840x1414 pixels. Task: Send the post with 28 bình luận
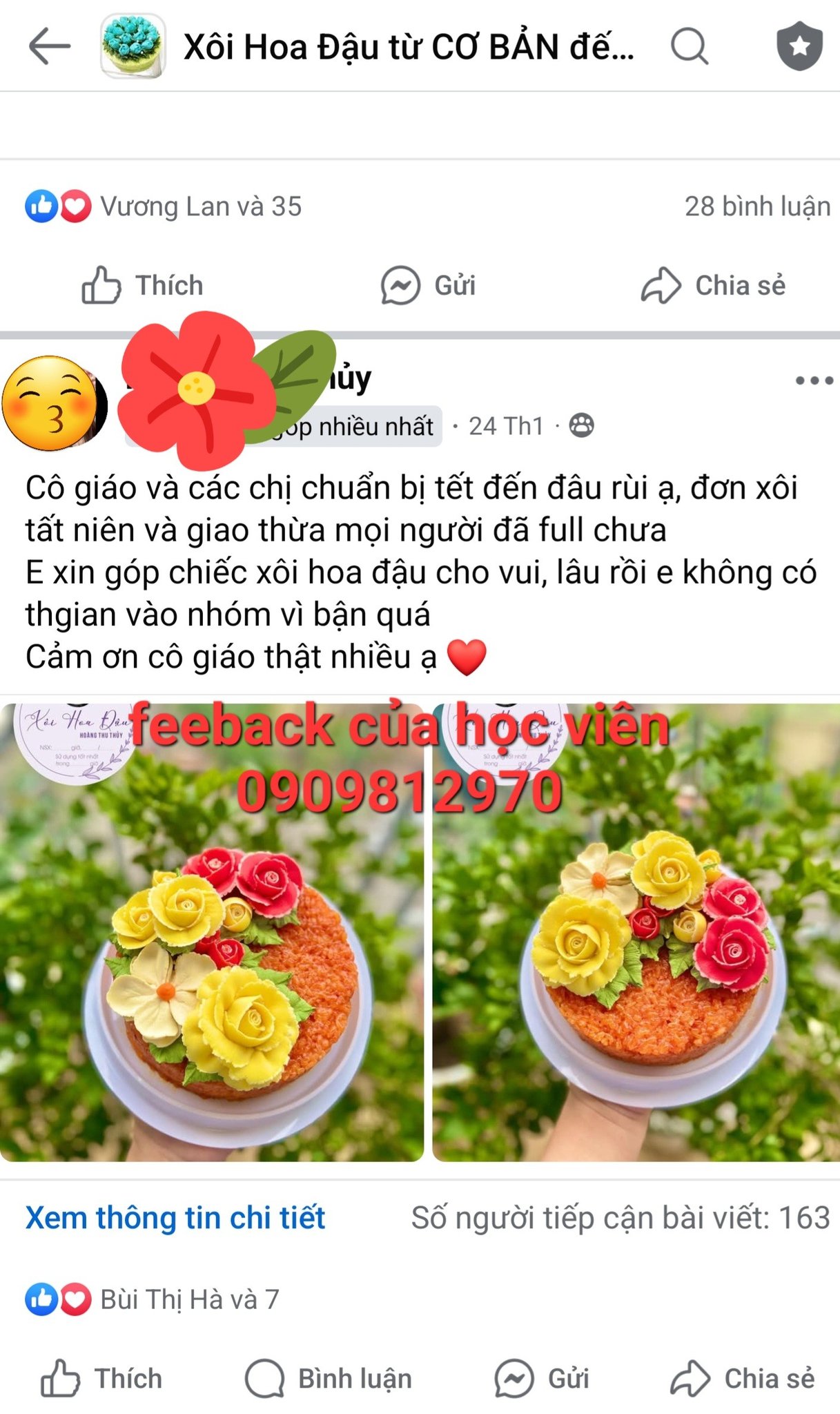[428, 285]
